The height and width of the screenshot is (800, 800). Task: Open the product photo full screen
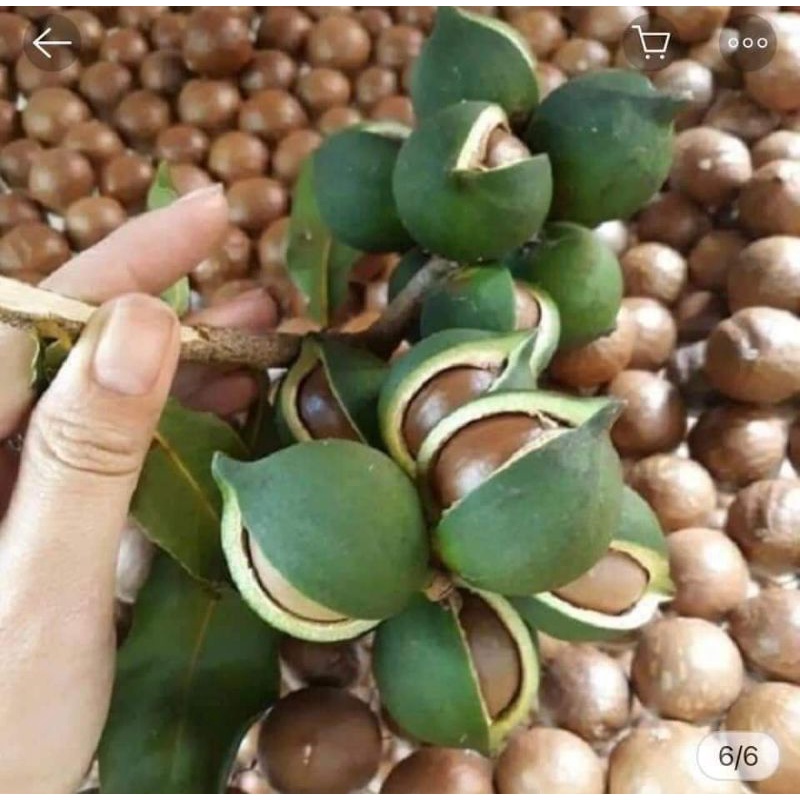(400, 420)
